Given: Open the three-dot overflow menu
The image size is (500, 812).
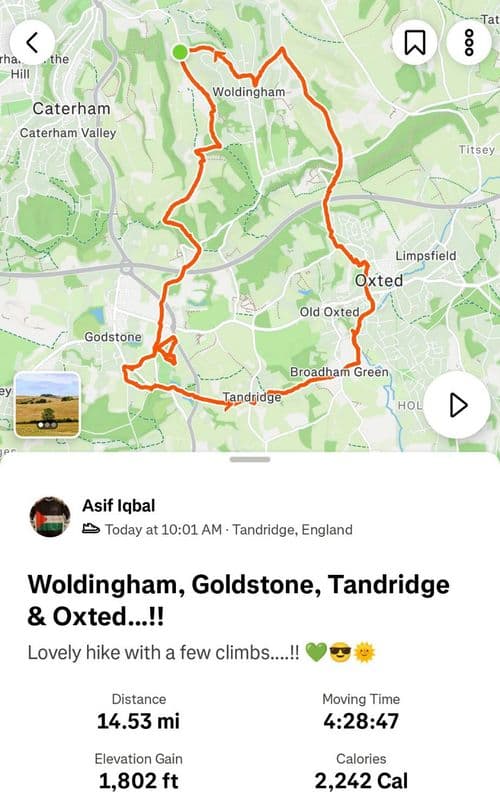Looking at the screenshot, I should pos(469,42).
